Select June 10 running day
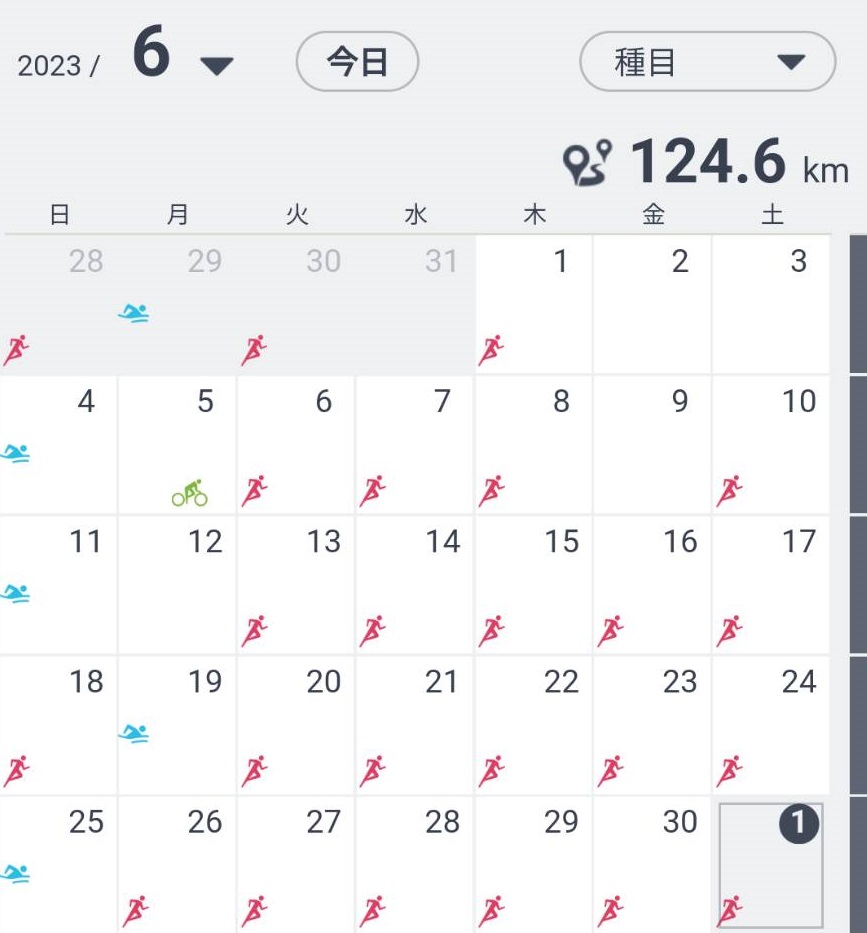This screenshot has height=933, width=867. [x=771, y=446]
